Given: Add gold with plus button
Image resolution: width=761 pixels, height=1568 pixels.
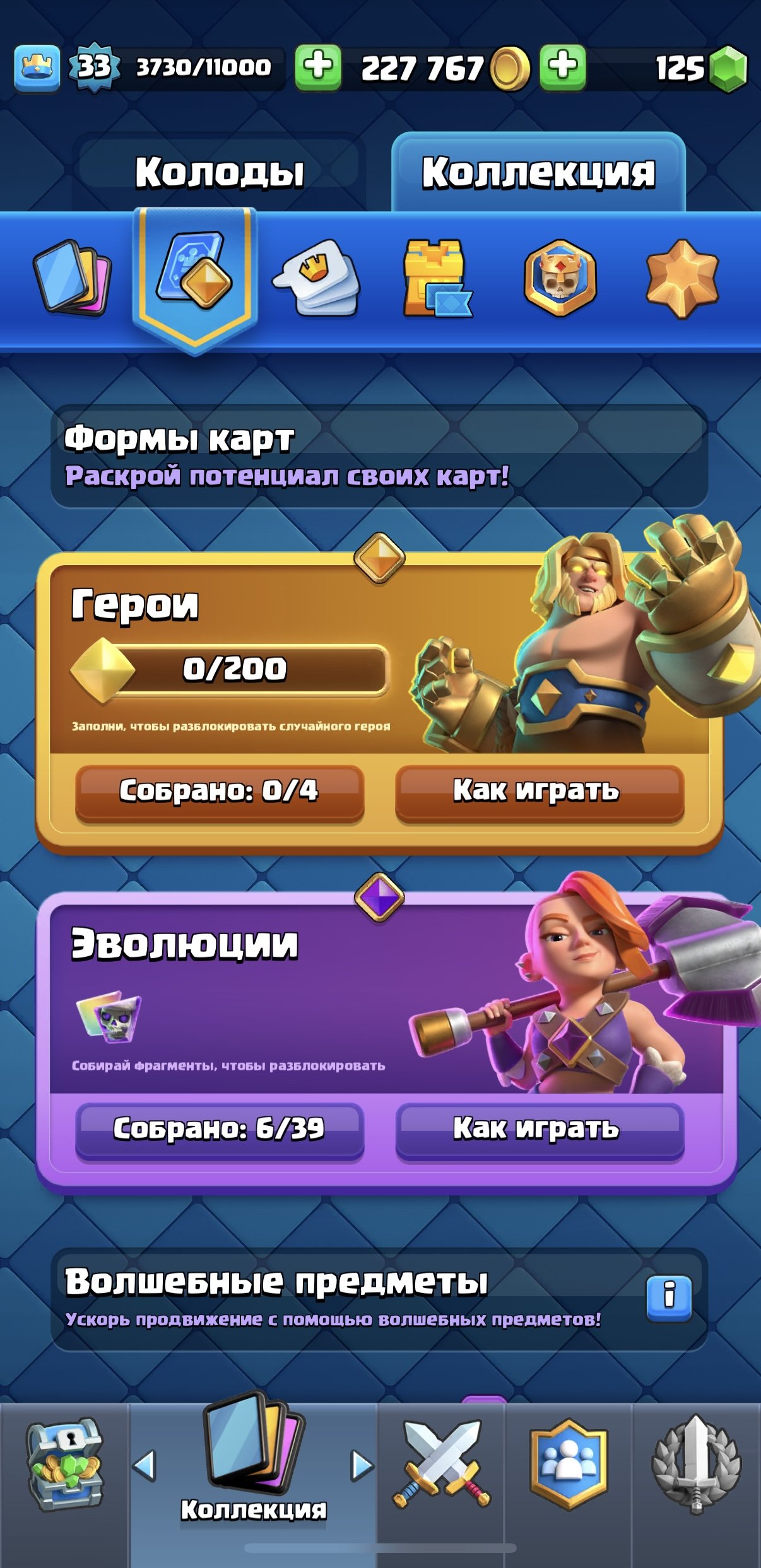Looking at the screenshot, I should (x=319, y=66).
